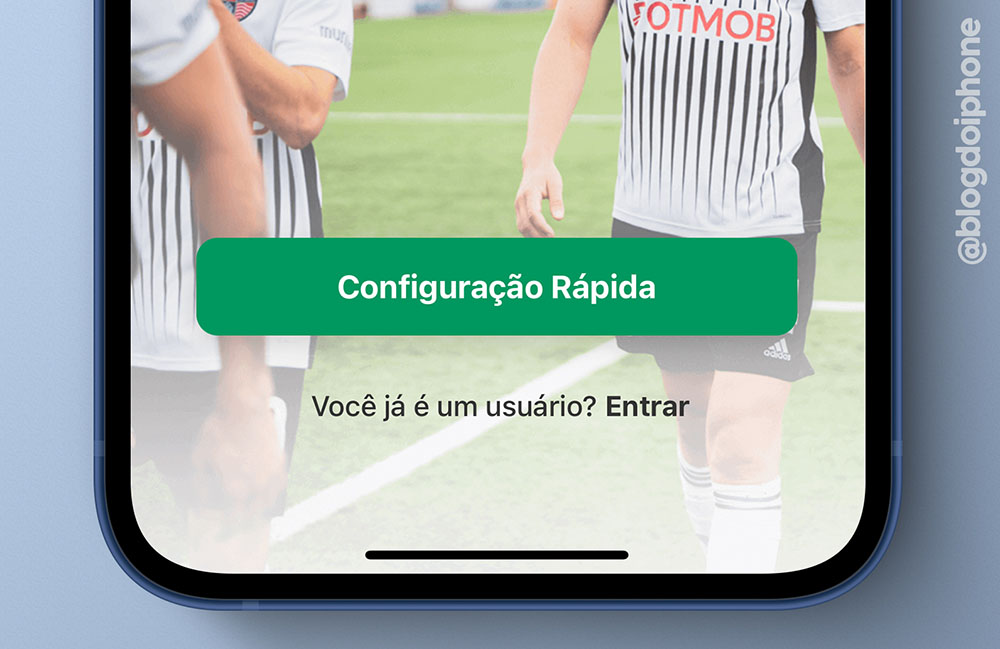Tap the Configuração Rápida button
Screen dimensions: 1000x649
click(496, 287)
